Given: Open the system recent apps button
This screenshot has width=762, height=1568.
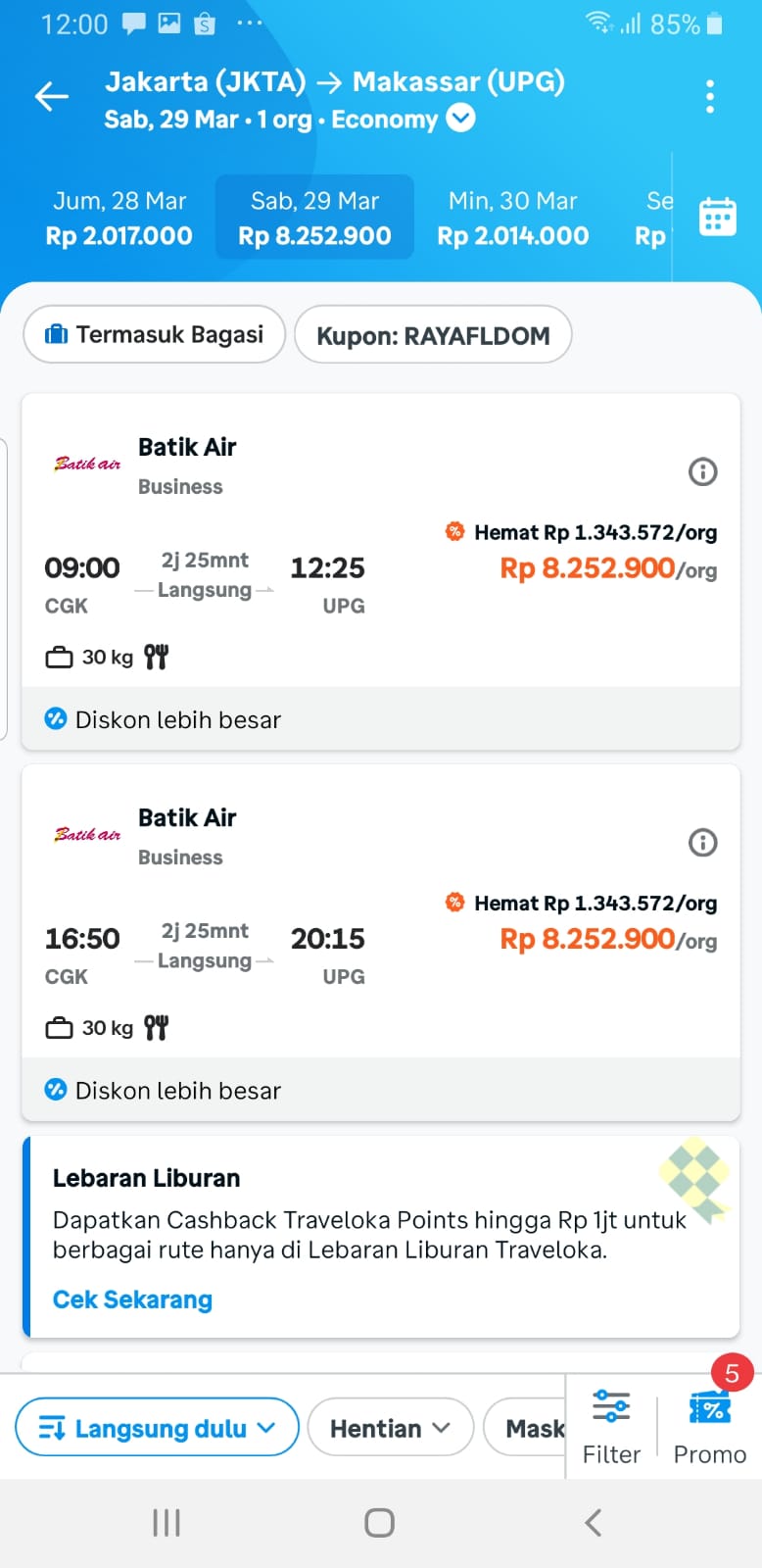Looking at the screenshot, I should (167, 1522).
